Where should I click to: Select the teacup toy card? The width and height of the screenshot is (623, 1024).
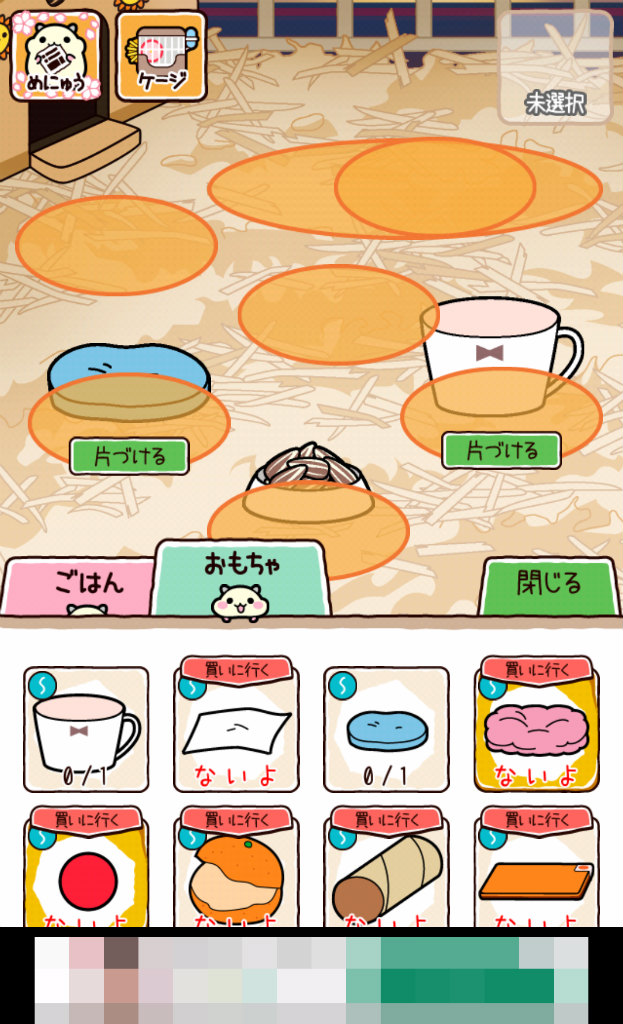click(86, 729)
